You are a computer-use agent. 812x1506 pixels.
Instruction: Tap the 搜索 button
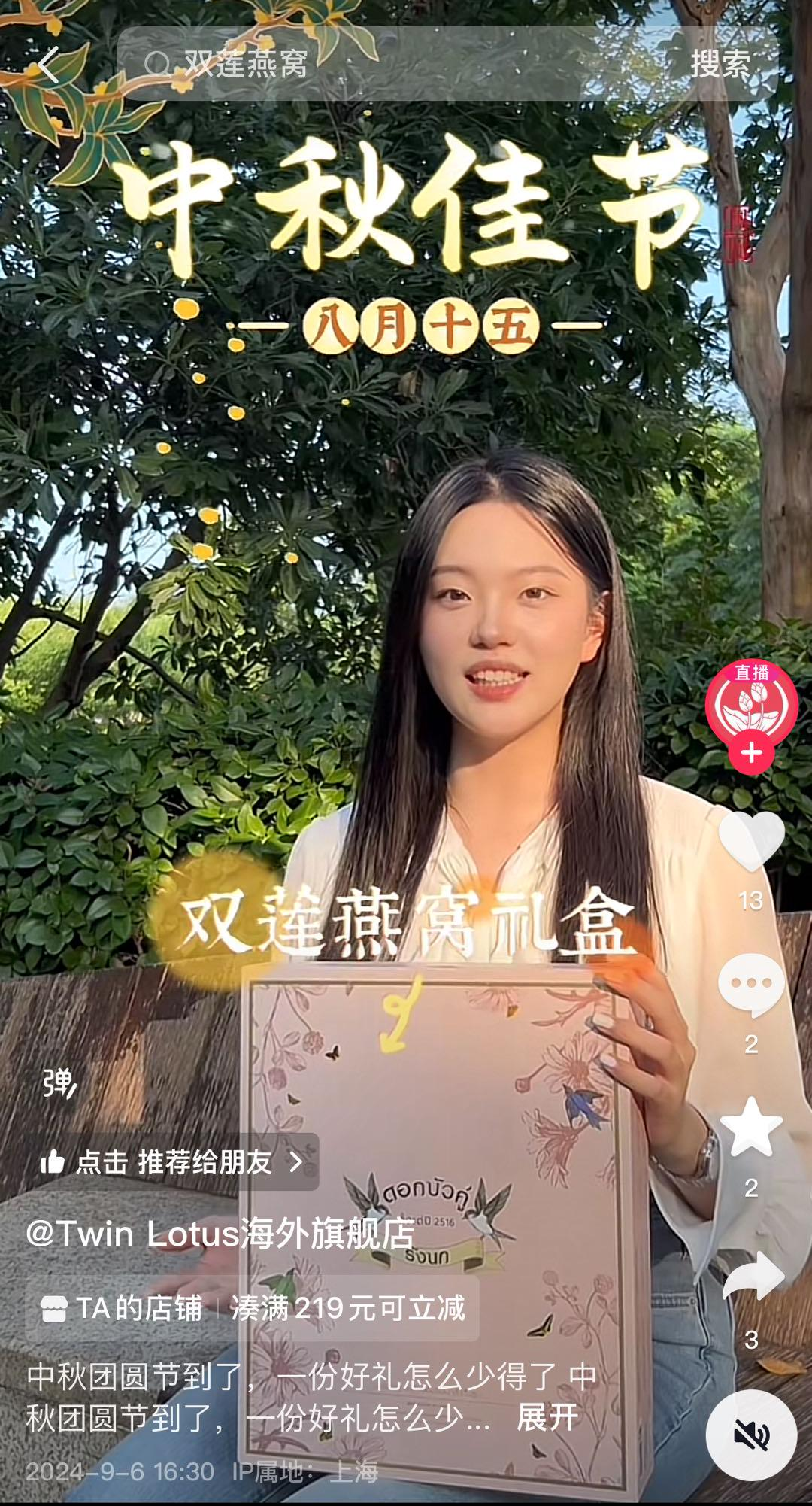pyautogui.click(x=720, y=65)
